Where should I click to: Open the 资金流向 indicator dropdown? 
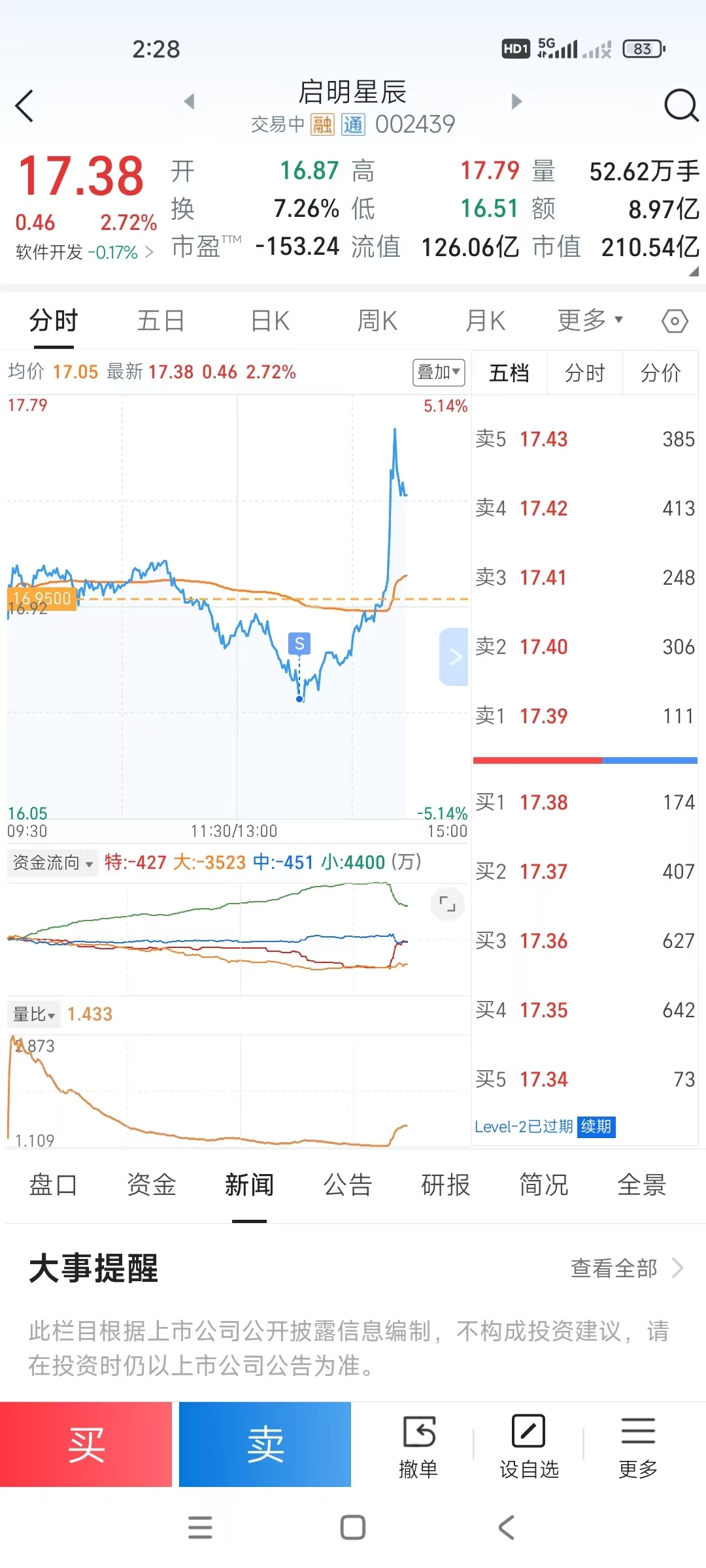52,862
